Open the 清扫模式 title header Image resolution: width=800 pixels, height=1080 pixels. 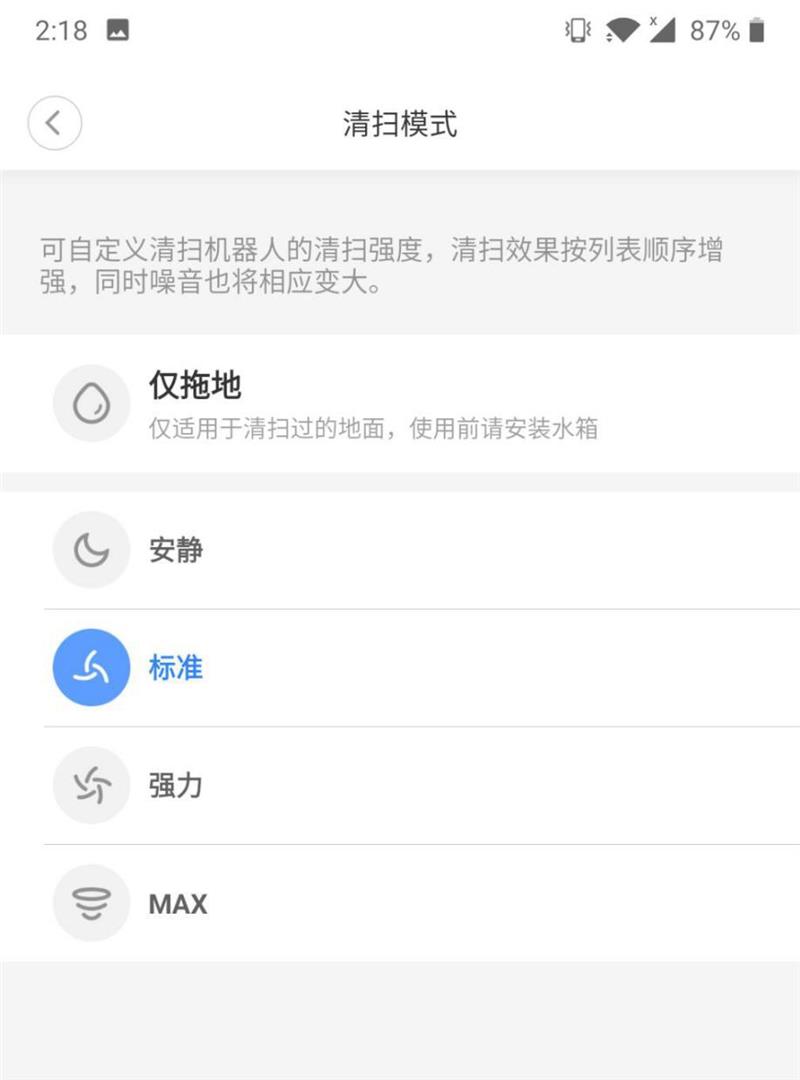399,122
